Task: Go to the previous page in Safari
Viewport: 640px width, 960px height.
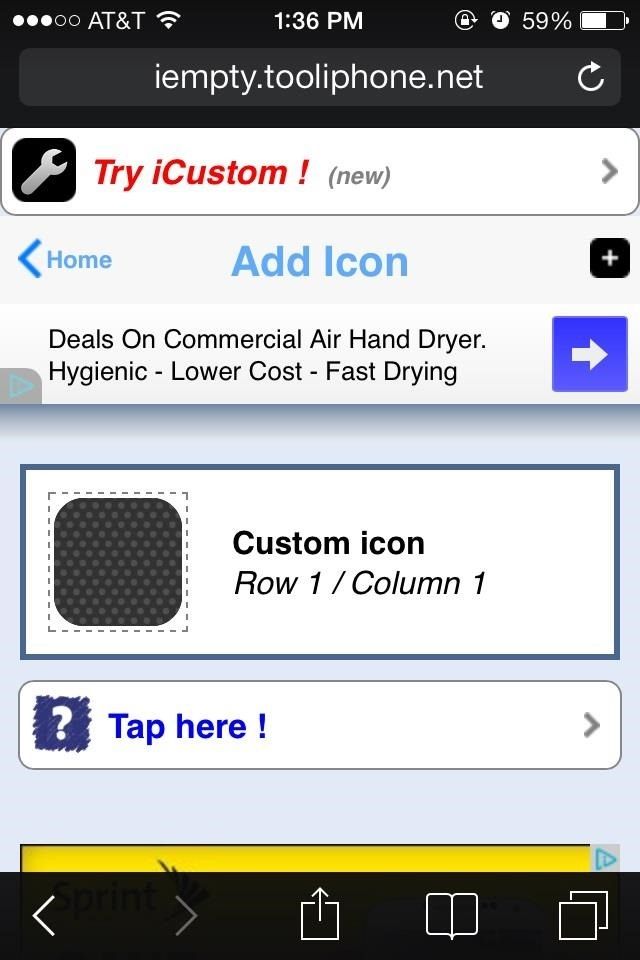Action: coord(44,916)
